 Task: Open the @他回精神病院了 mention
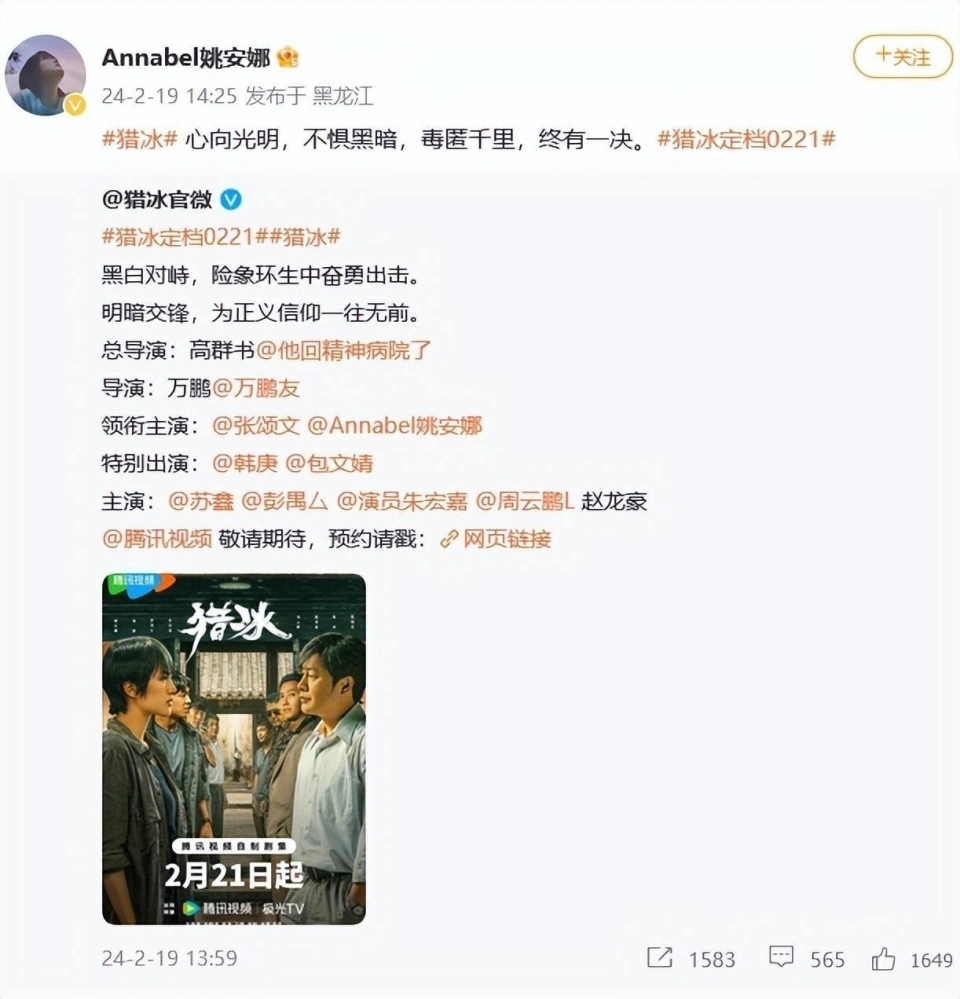coord(344,350)
